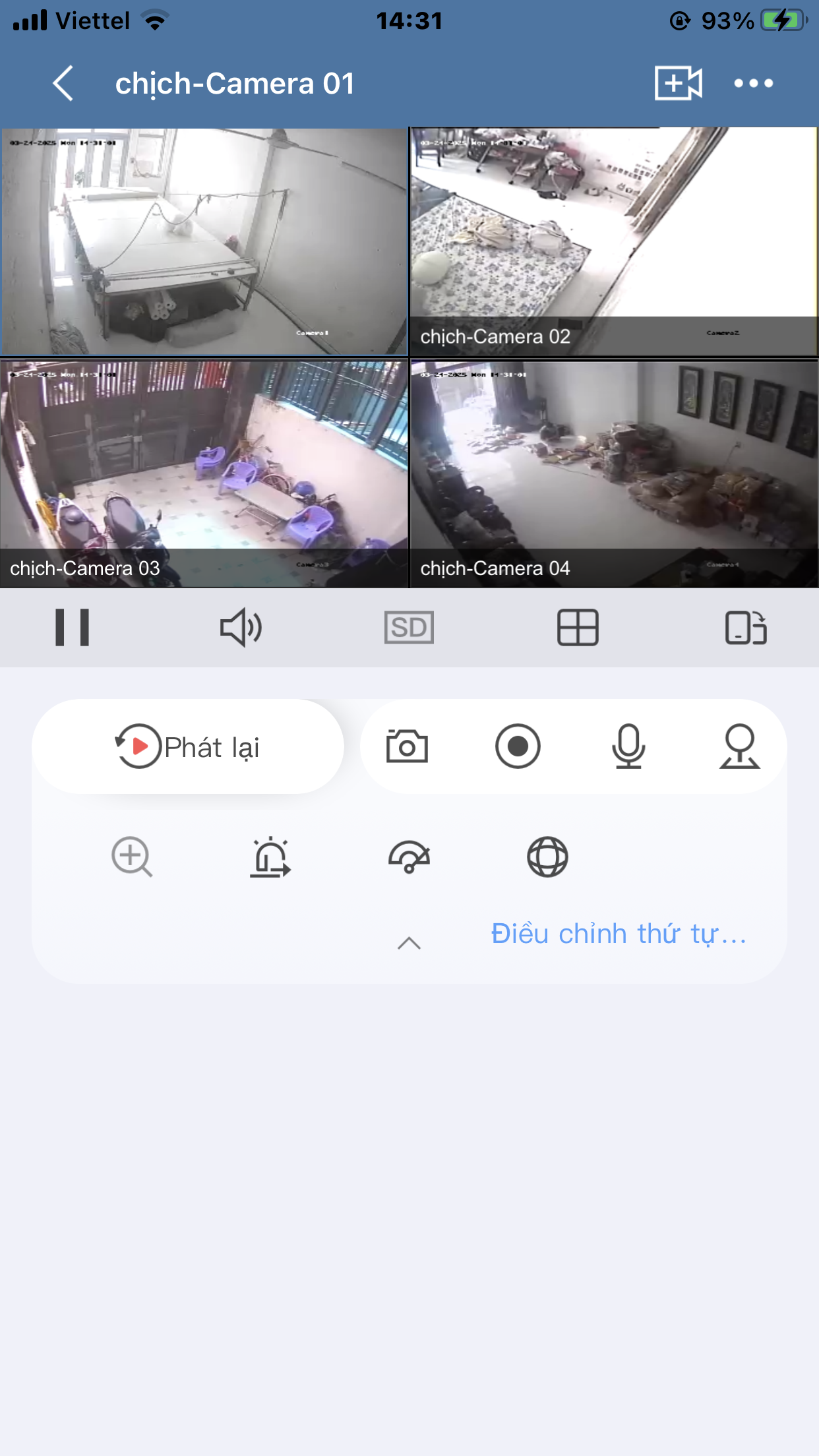The width and height of the screenshot is (819, 1456).
Task: Rotate to full-screen landscape view
Action: click(746, 627)
